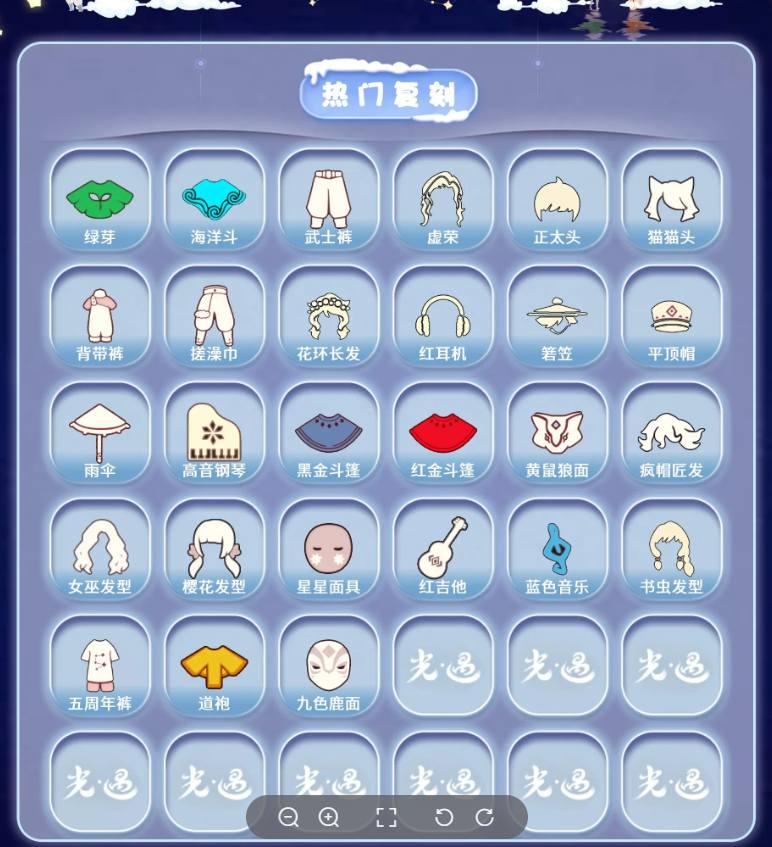View the image in fullscreen

[387, 817]
